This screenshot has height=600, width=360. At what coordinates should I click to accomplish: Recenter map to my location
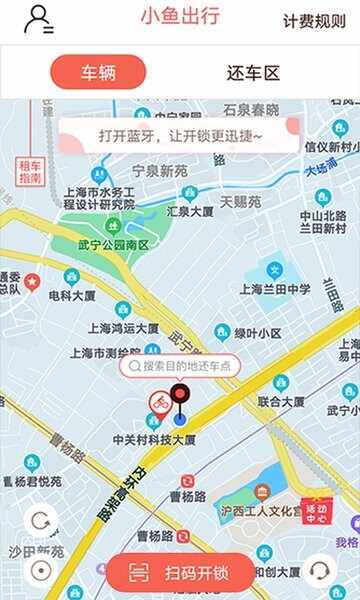41,571
